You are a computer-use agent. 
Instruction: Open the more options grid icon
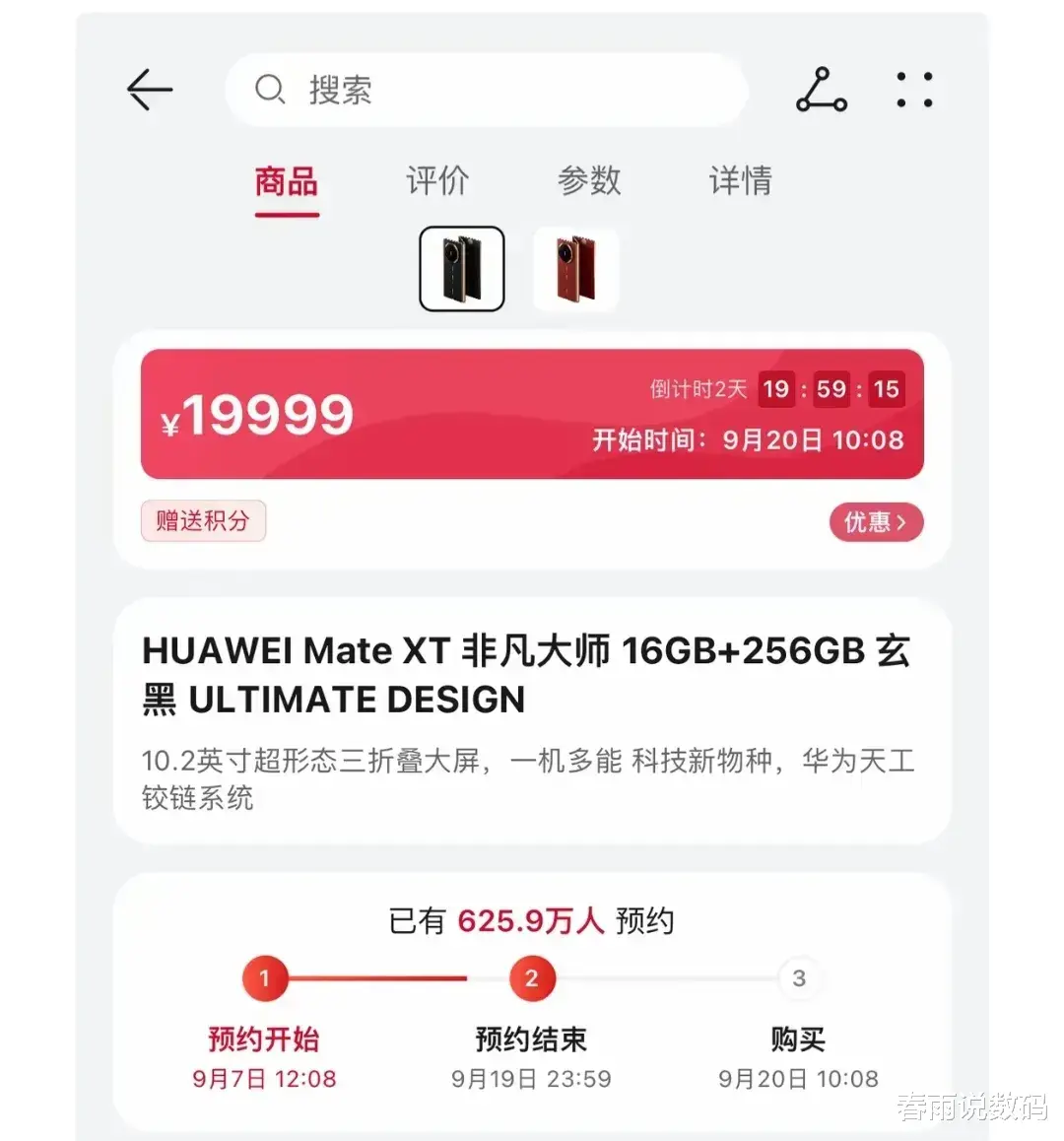click(914, 90)
